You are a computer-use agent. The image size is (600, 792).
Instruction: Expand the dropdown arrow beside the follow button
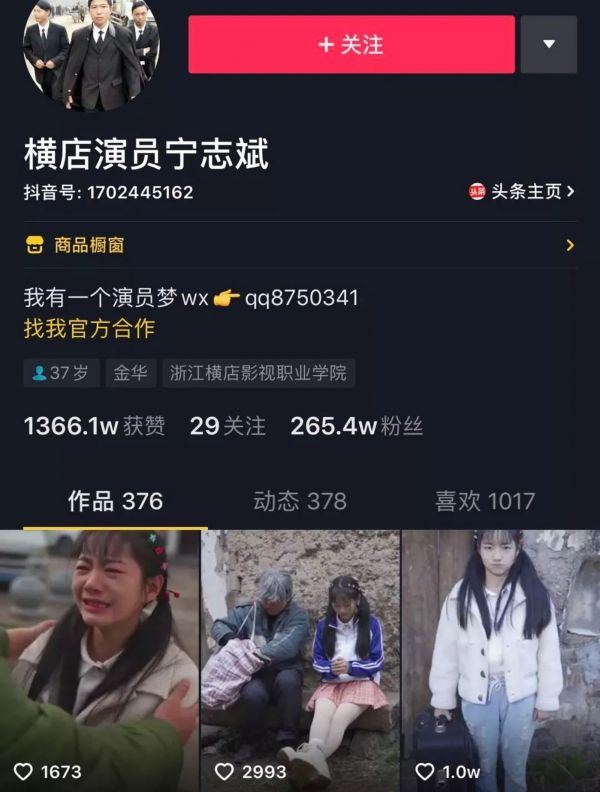pos(548,44)
